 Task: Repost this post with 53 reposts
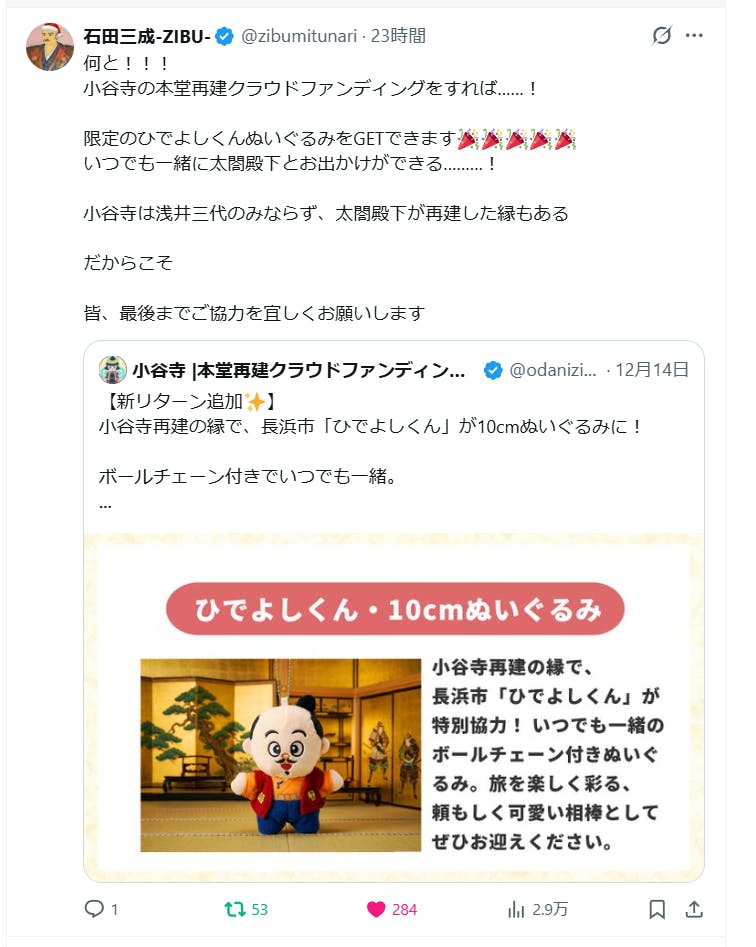tap(235, 909)
